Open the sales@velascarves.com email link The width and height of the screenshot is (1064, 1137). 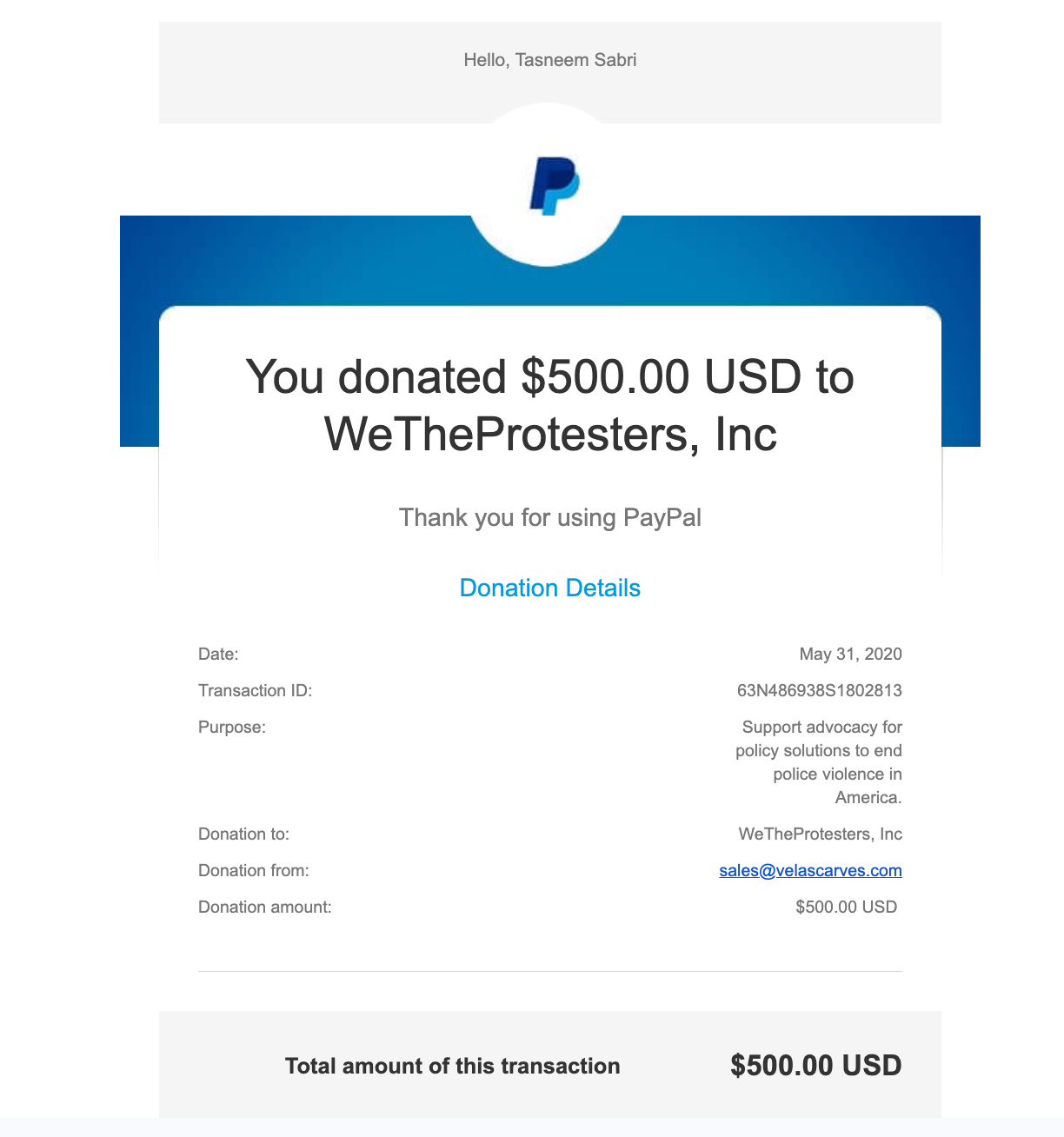pyautogui.click(x=810, y=870)
